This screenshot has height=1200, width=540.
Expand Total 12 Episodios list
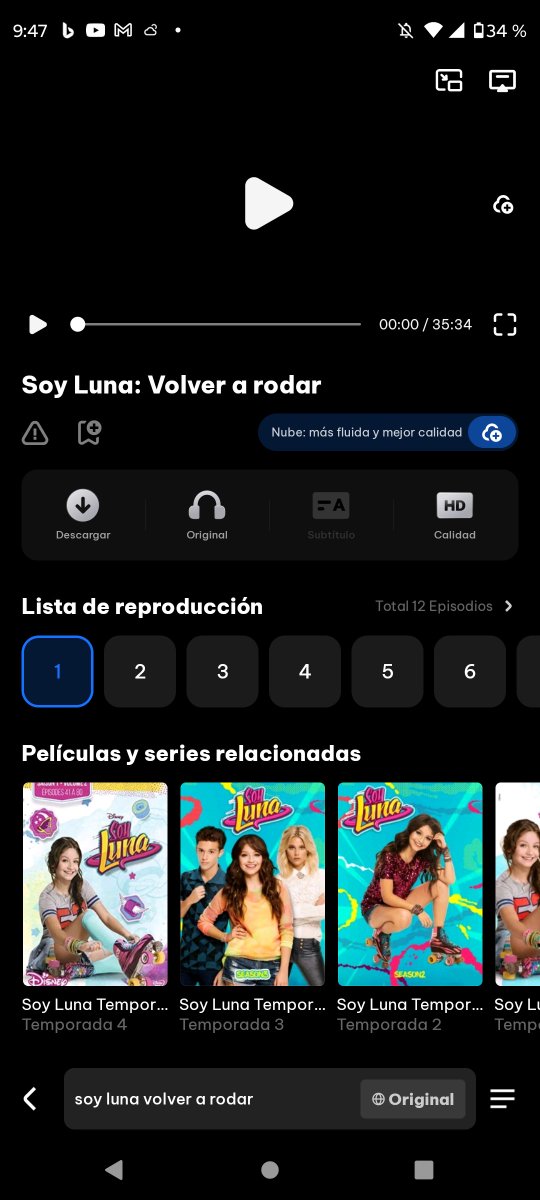tap(444, 606)
